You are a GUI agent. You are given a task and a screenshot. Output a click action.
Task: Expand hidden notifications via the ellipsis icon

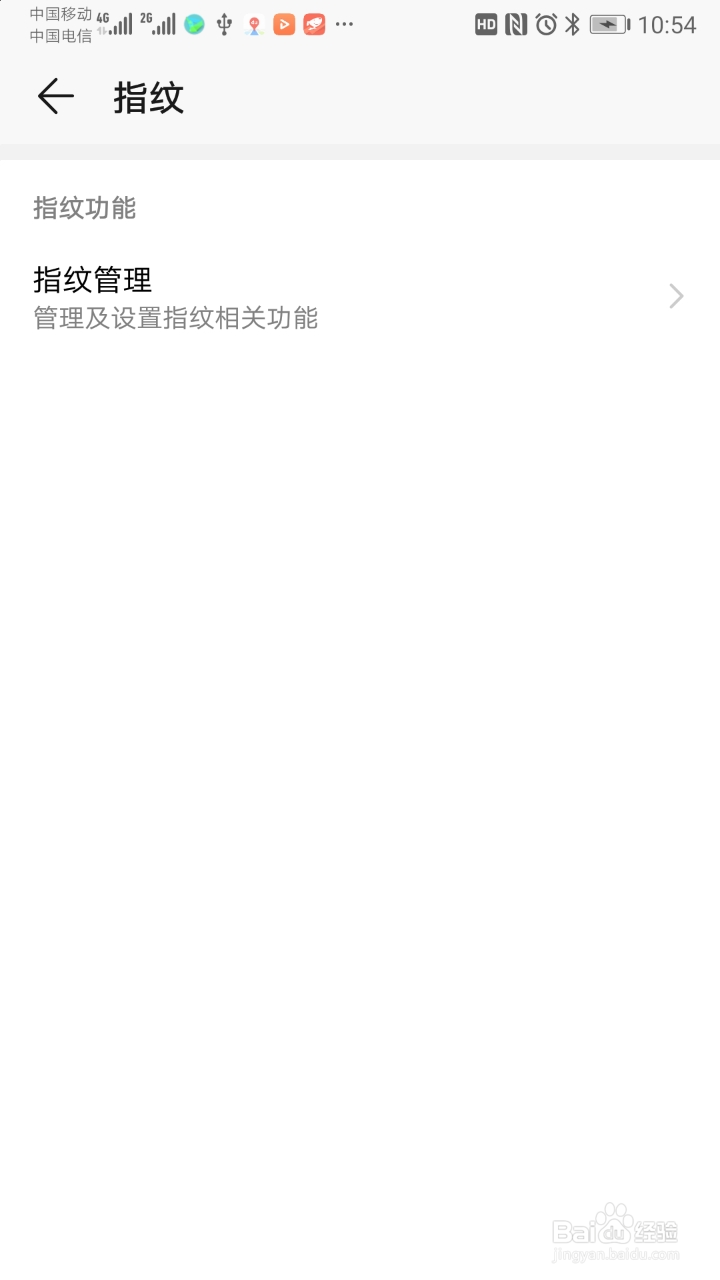click(344, 24)
